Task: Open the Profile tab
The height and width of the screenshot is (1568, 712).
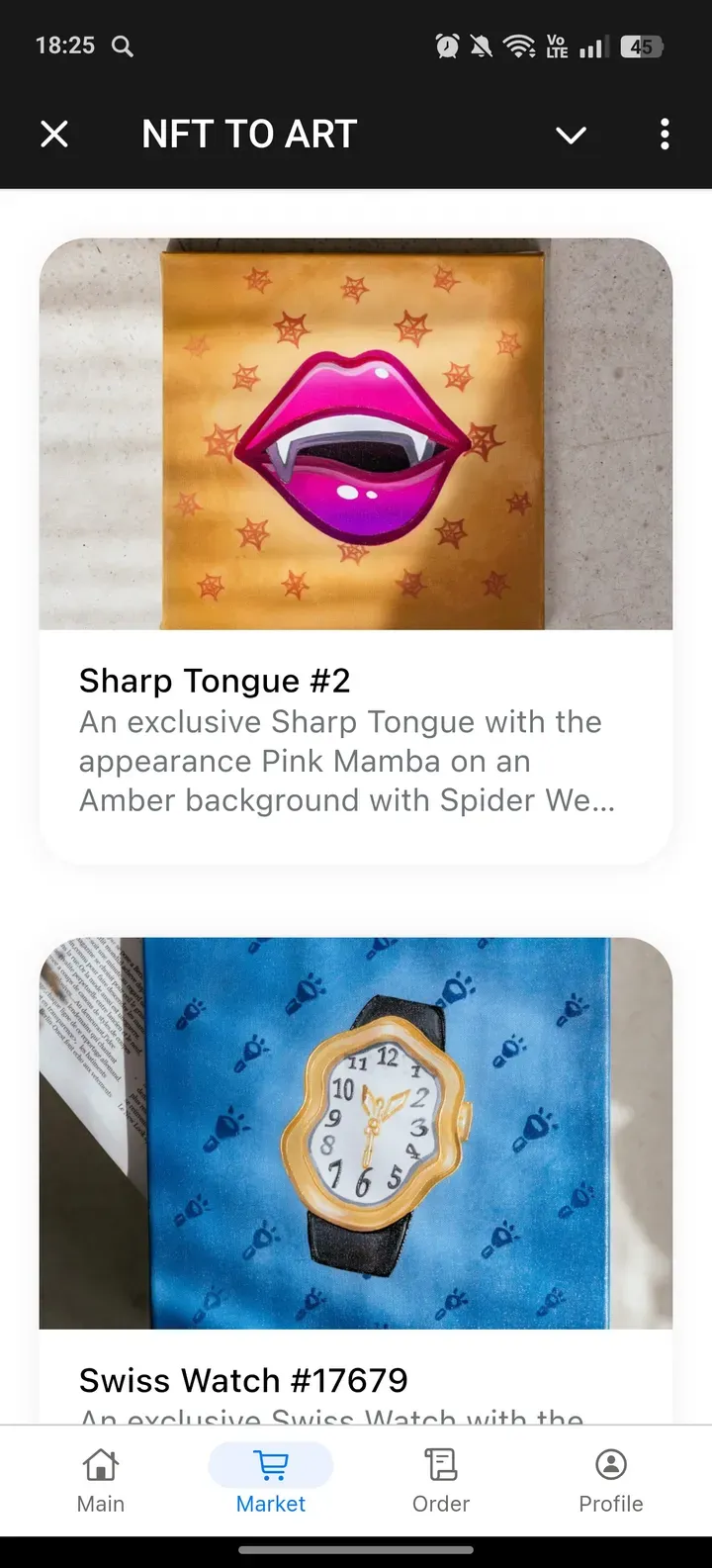Action: point(611,1481)
